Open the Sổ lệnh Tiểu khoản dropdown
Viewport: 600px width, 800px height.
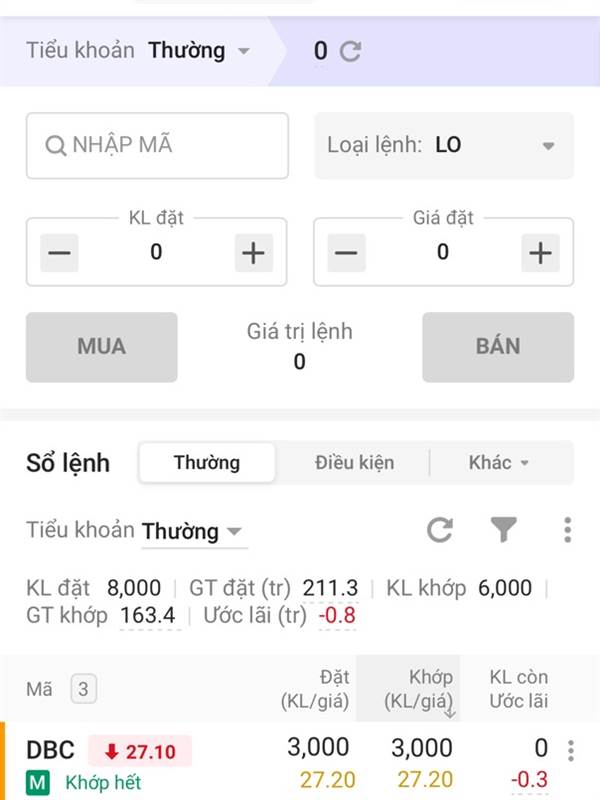click(x=193, y=531)
